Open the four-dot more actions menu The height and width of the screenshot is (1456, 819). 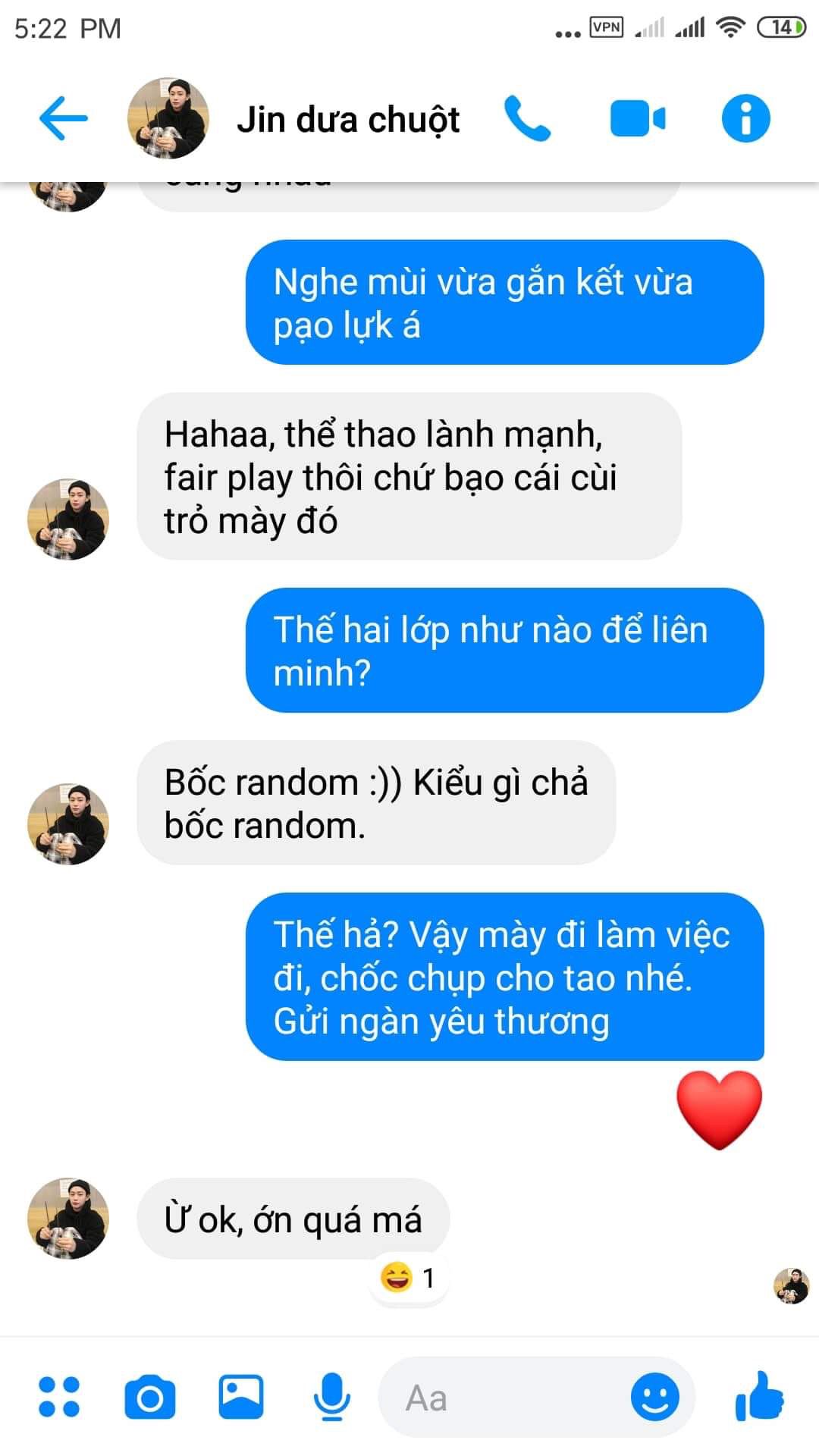(59, 1397)
